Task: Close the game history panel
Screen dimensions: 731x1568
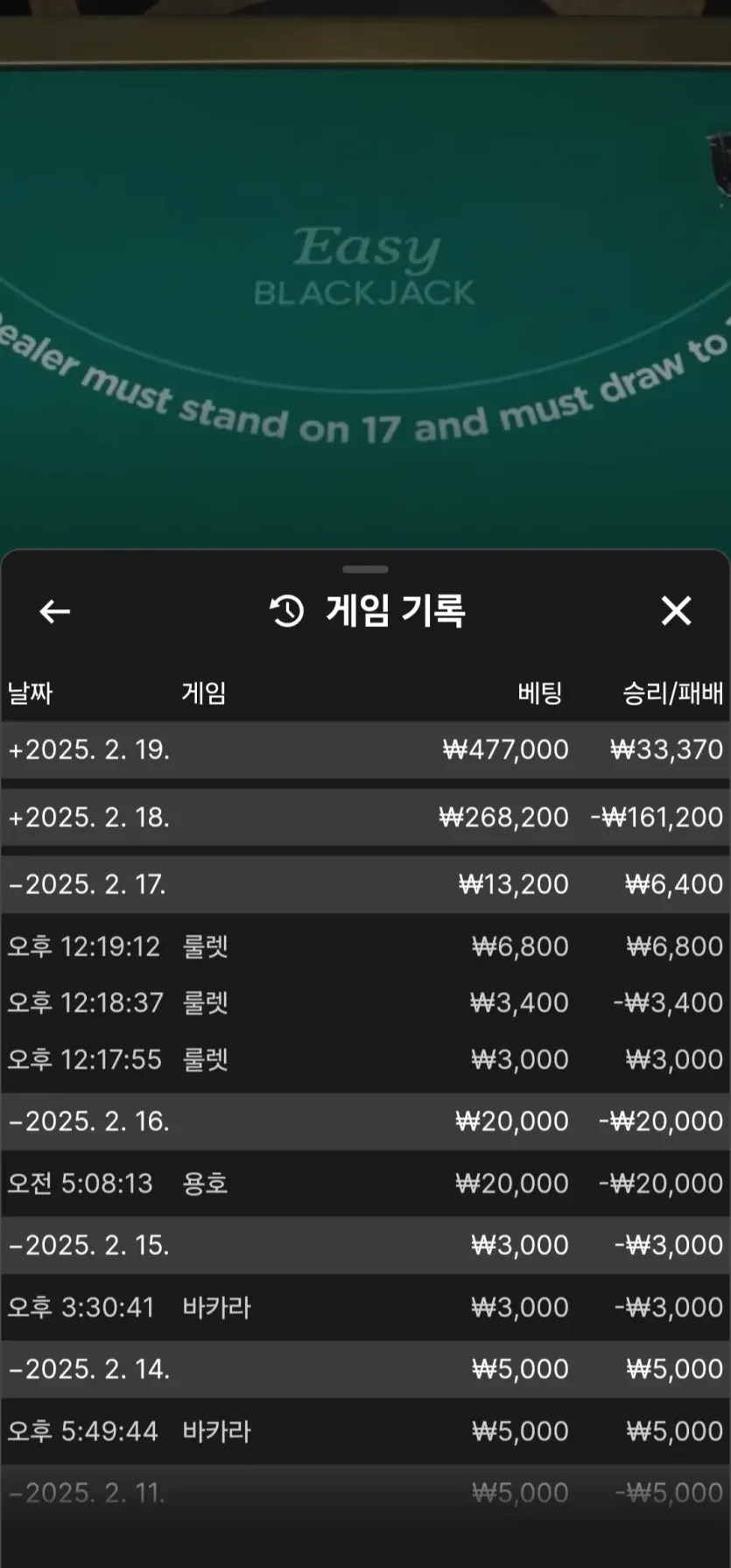Action: coord(676,610)
